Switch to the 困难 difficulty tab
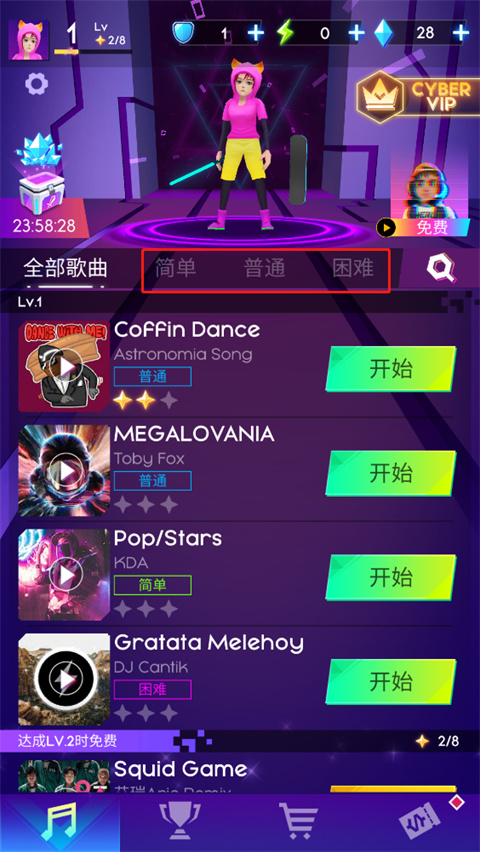480x852 pixels. point(353,268)
